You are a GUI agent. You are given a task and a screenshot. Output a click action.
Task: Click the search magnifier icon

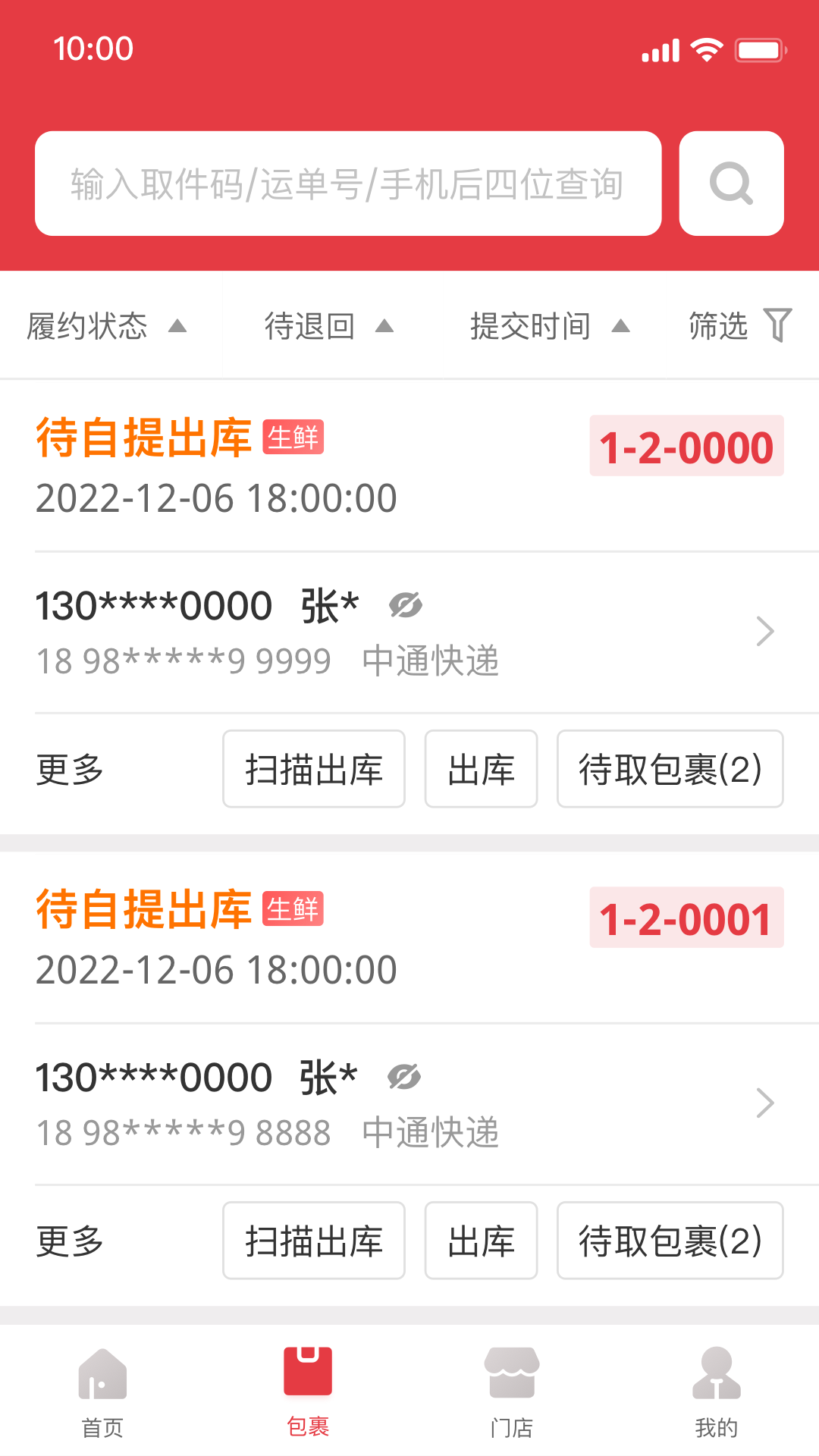(x=730, y=183)
